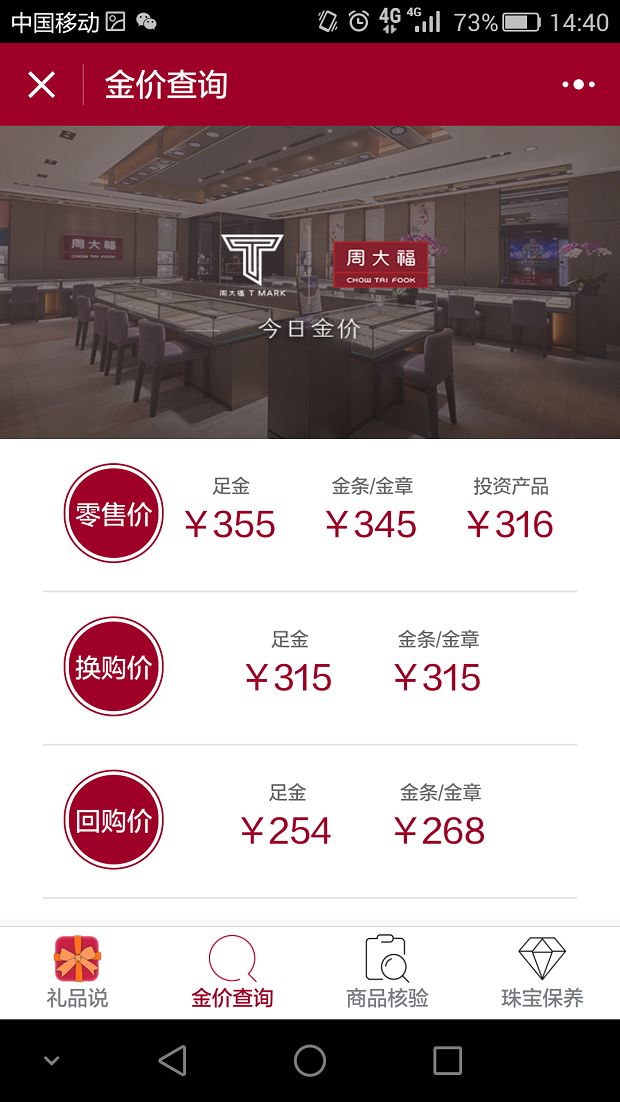Tap the system back button
The width and height of the screenshot is (620, 1102).
click(172, 1060)
